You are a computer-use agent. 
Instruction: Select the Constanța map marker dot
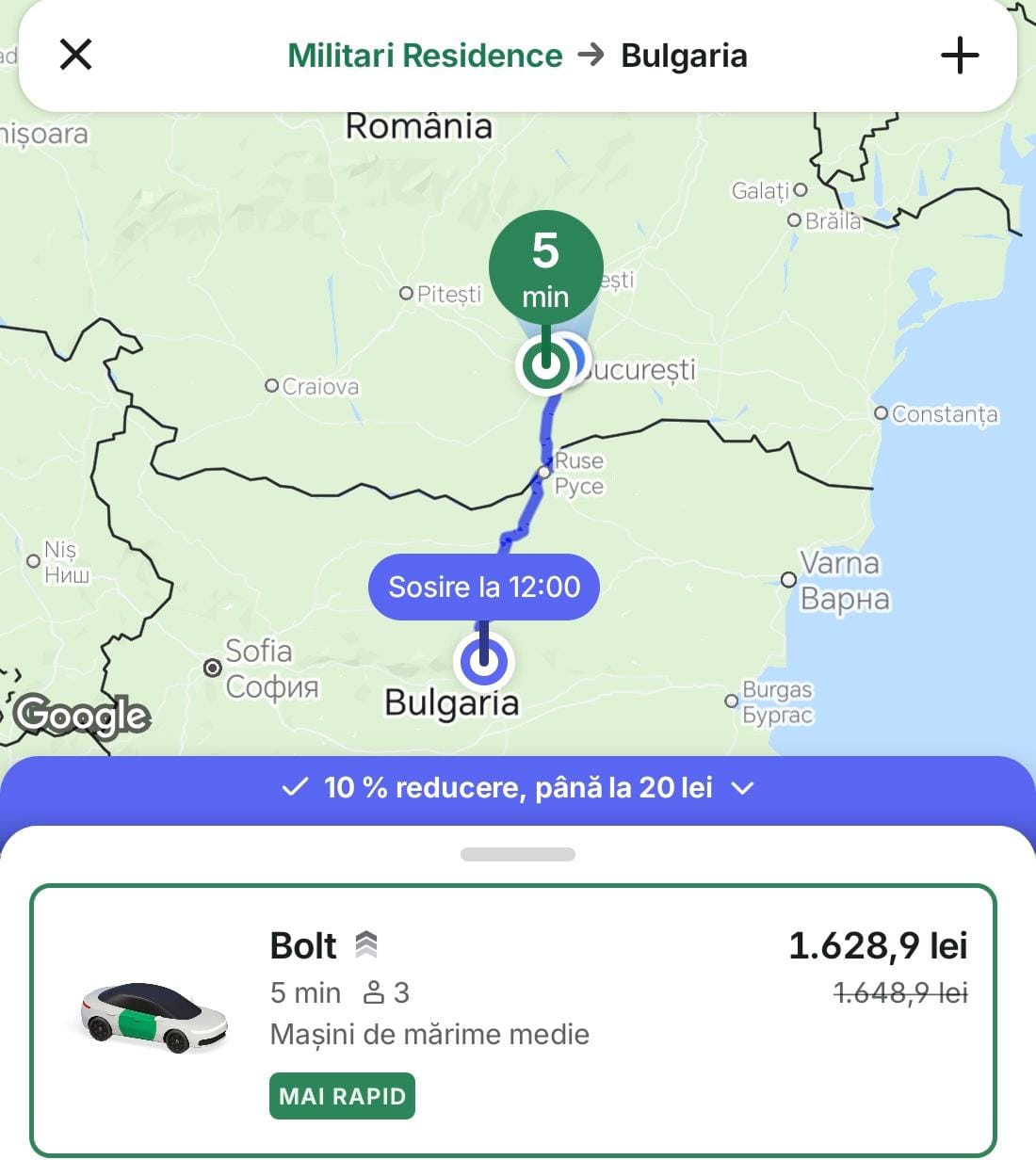click(x=880, y=414)
